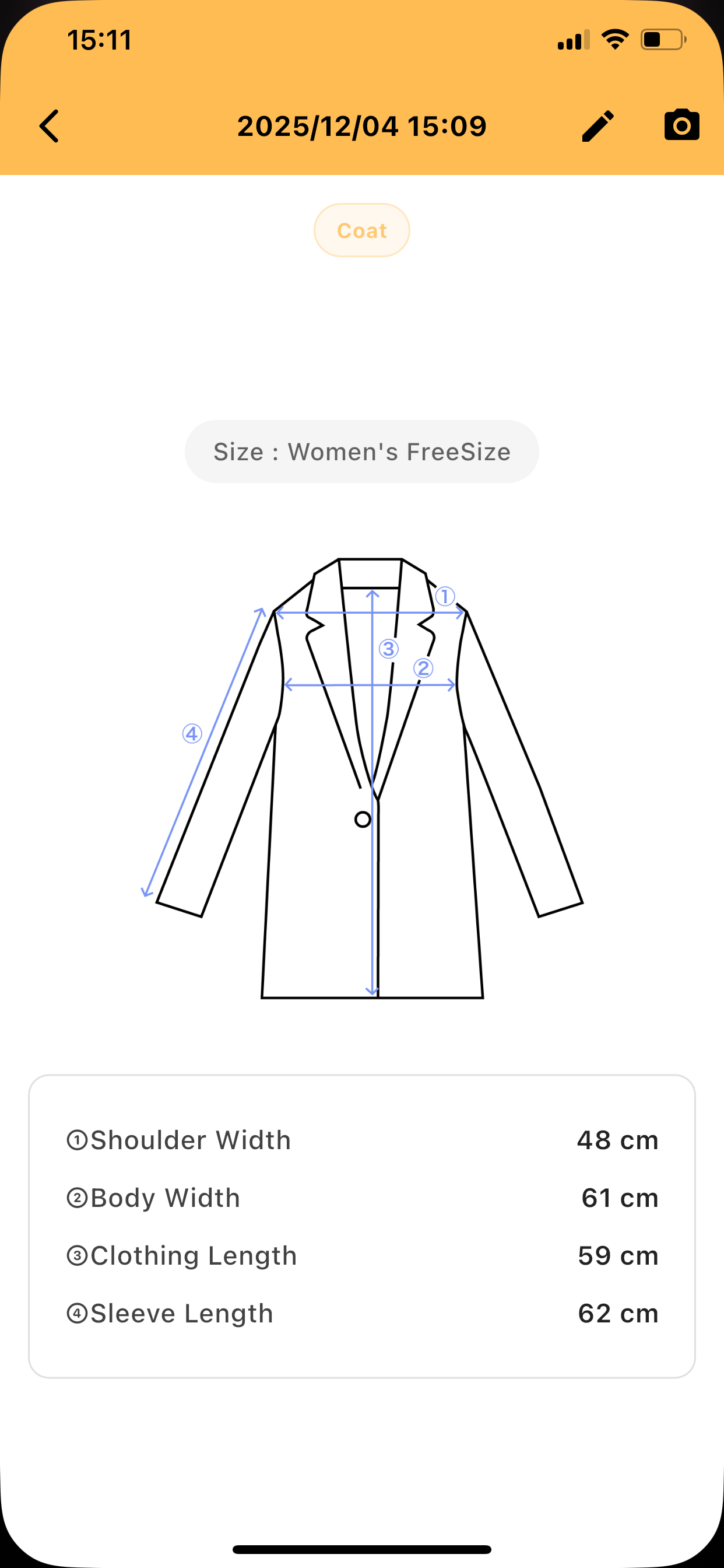Tap the circled ④ sleeve marker on the diagram
The height and width of the screenshot is (1568, 724).
pyautogui.click(x=192, y=734)
